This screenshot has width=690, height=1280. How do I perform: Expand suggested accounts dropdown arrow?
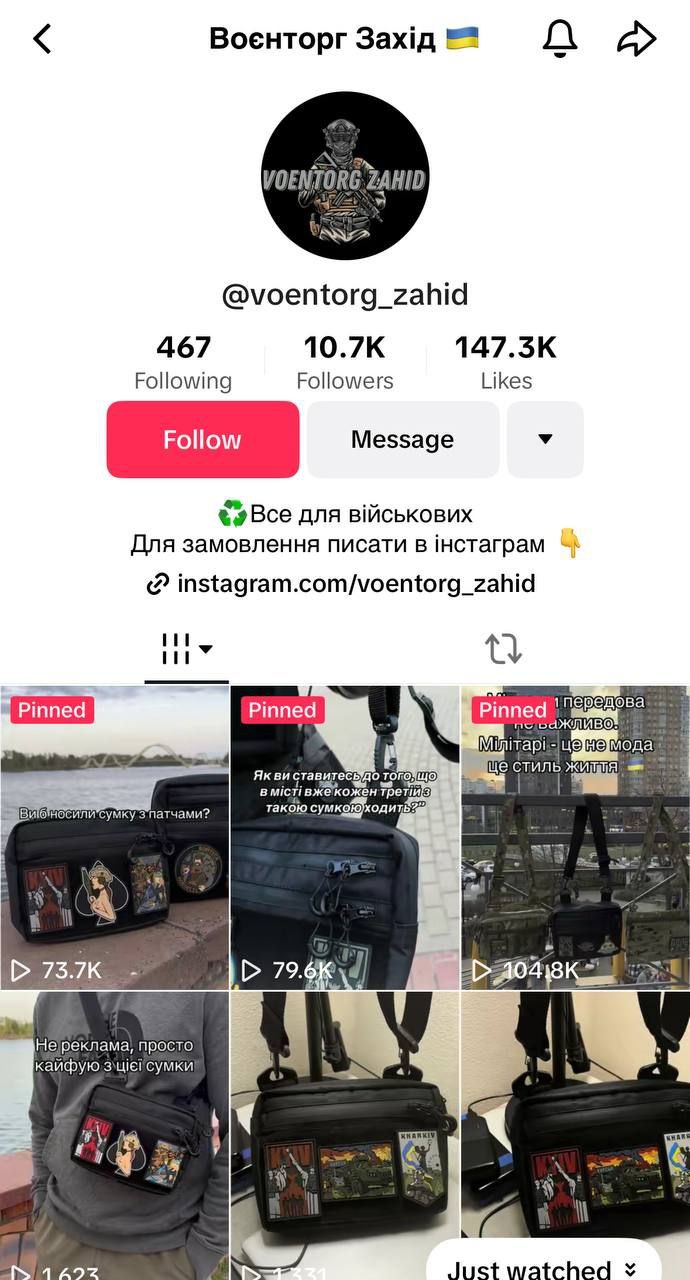545,440
